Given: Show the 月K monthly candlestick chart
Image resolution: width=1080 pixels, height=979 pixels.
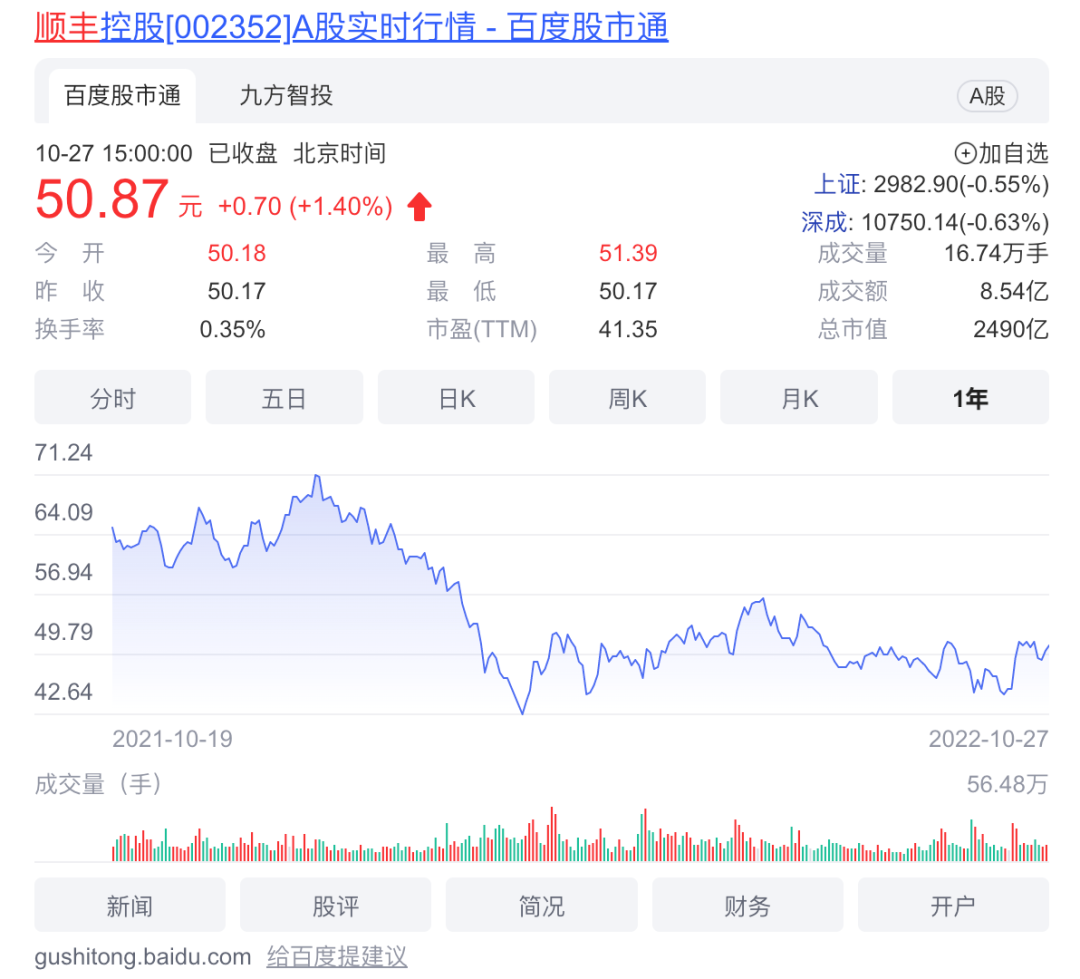Looking at the screenshot, I should tap(799, 398).
